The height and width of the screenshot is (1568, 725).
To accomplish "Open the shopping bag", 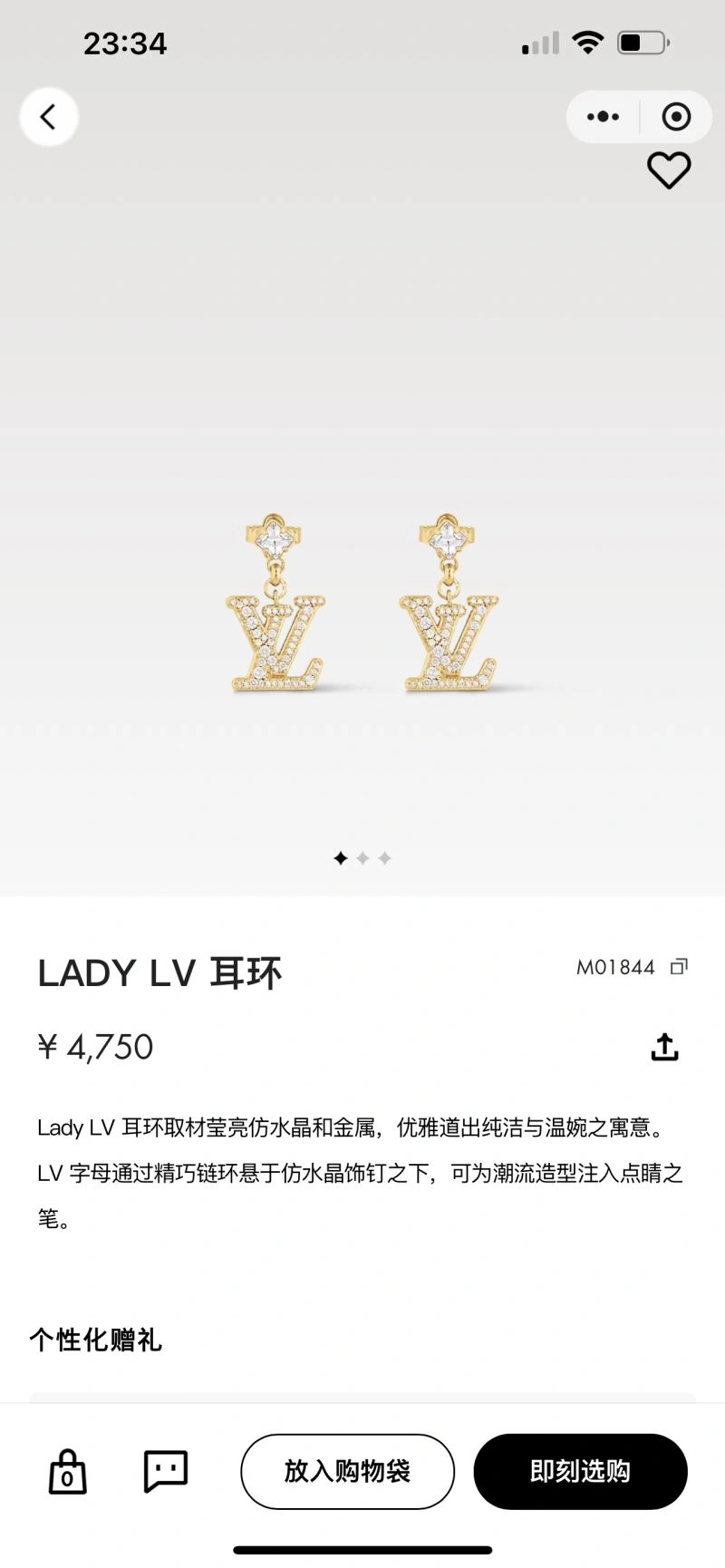I will (x=67, y=1471).
